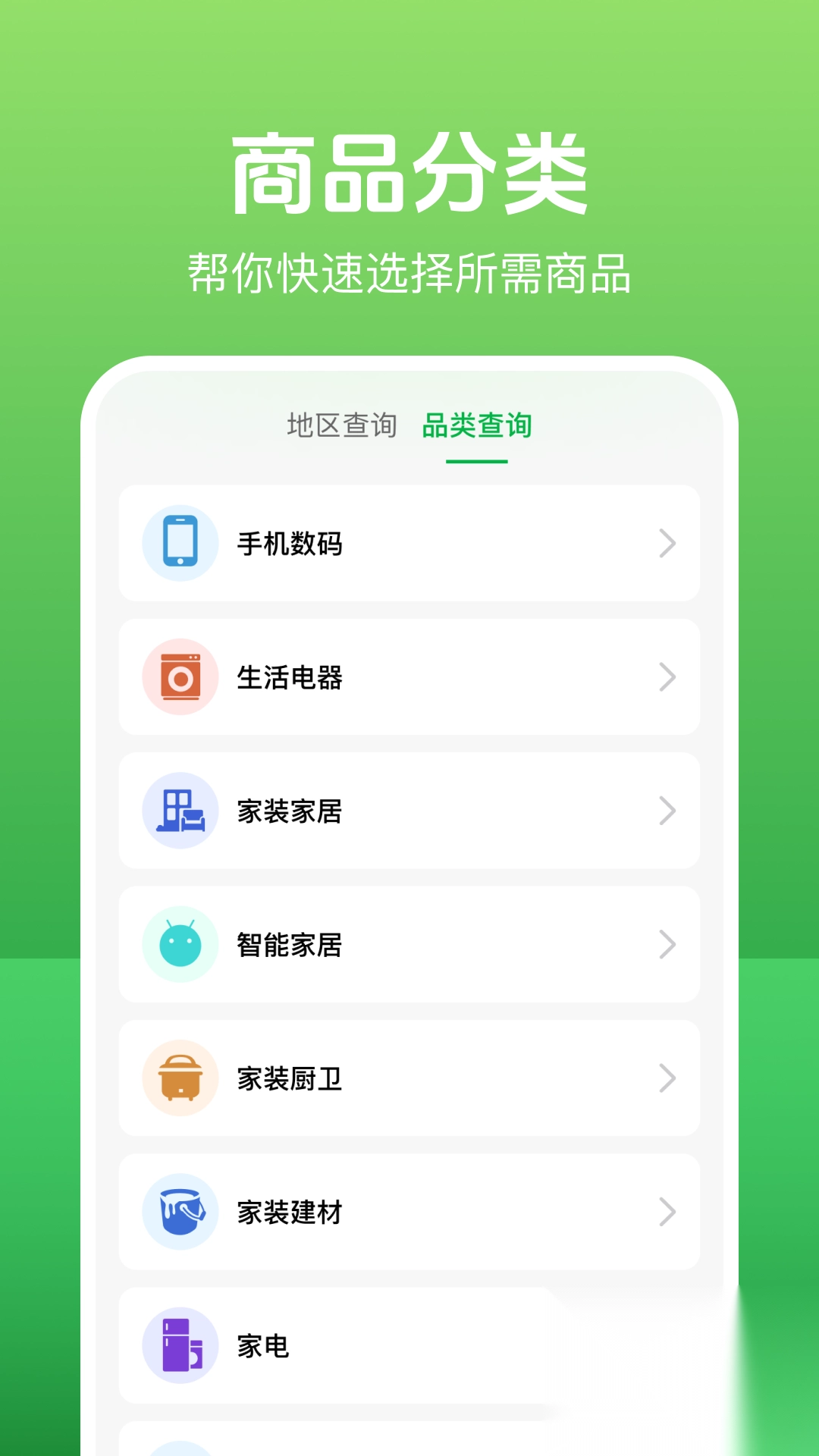Click the phone icon inside the 手机数码 row
Image resolution: width=819 pixels, height=1456 pixels.
180,542
